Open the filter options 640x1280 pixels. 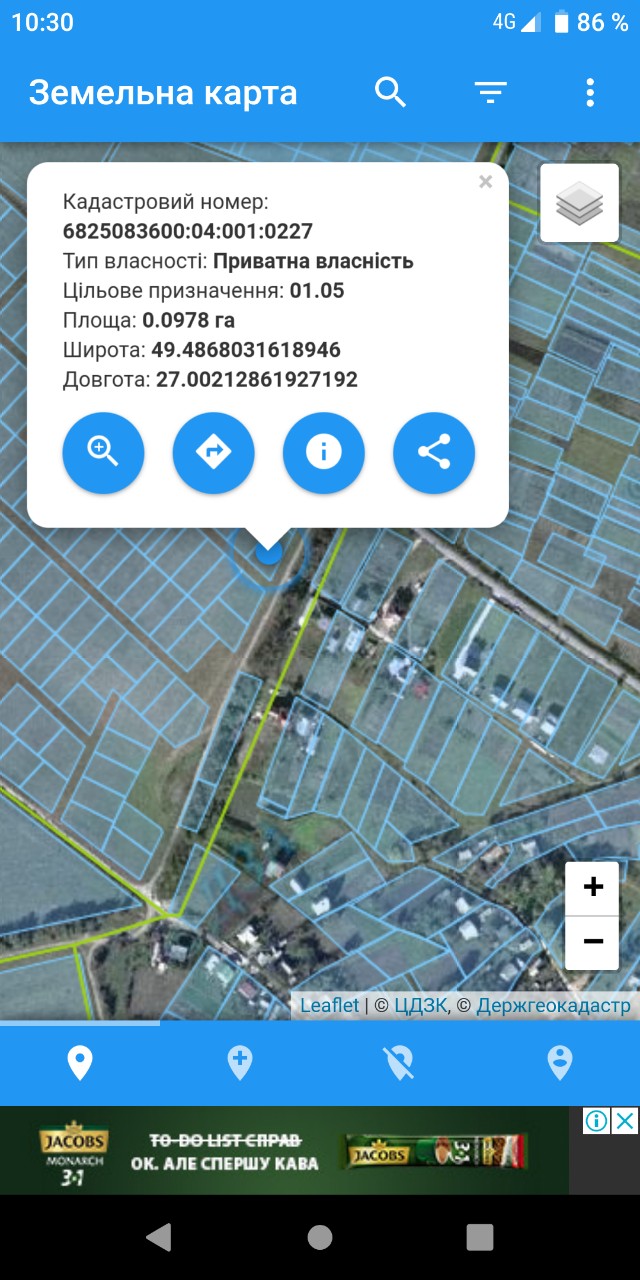point(490,92)
